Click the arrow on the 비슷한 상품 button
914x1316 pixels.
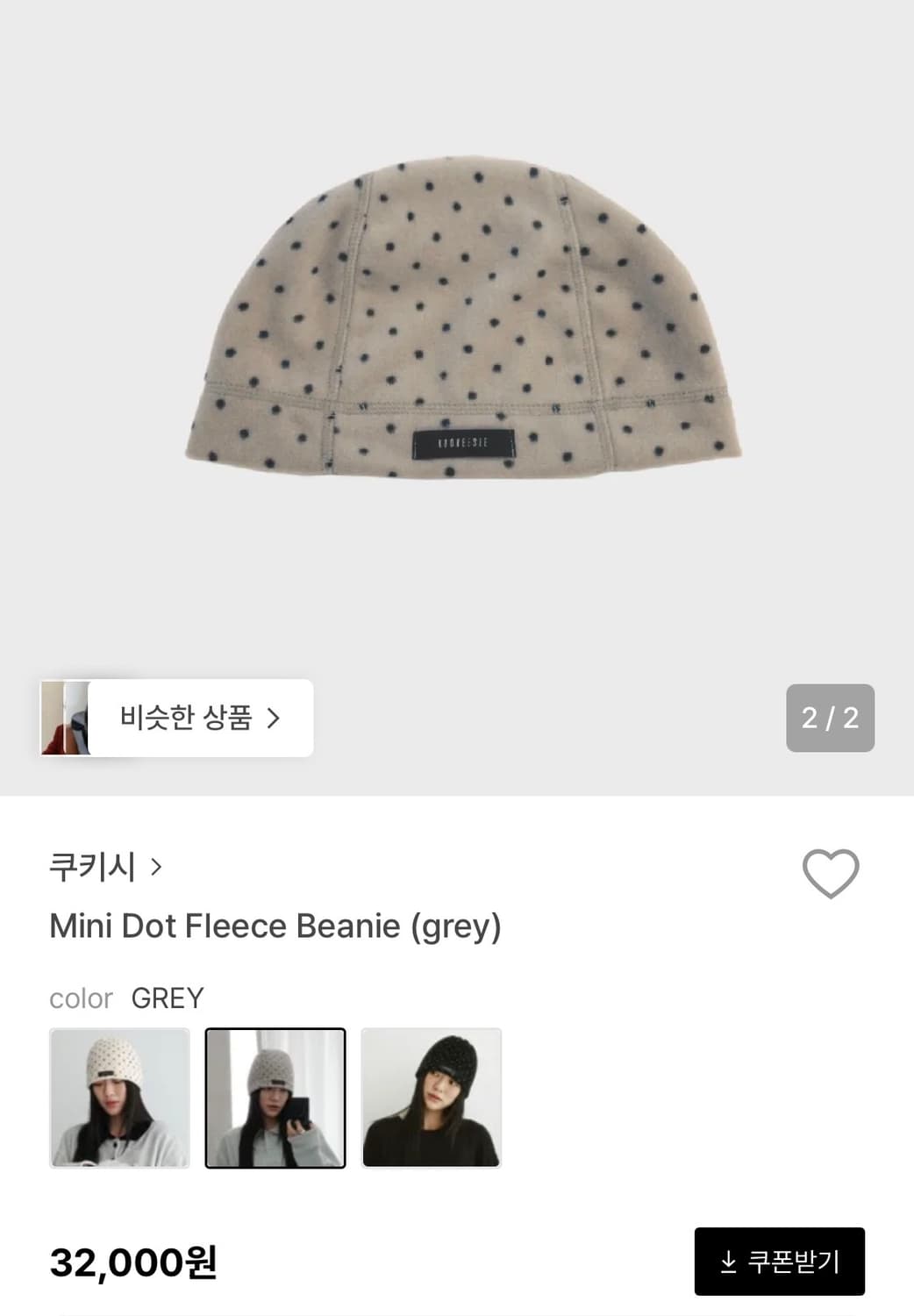tap(275, 718)
